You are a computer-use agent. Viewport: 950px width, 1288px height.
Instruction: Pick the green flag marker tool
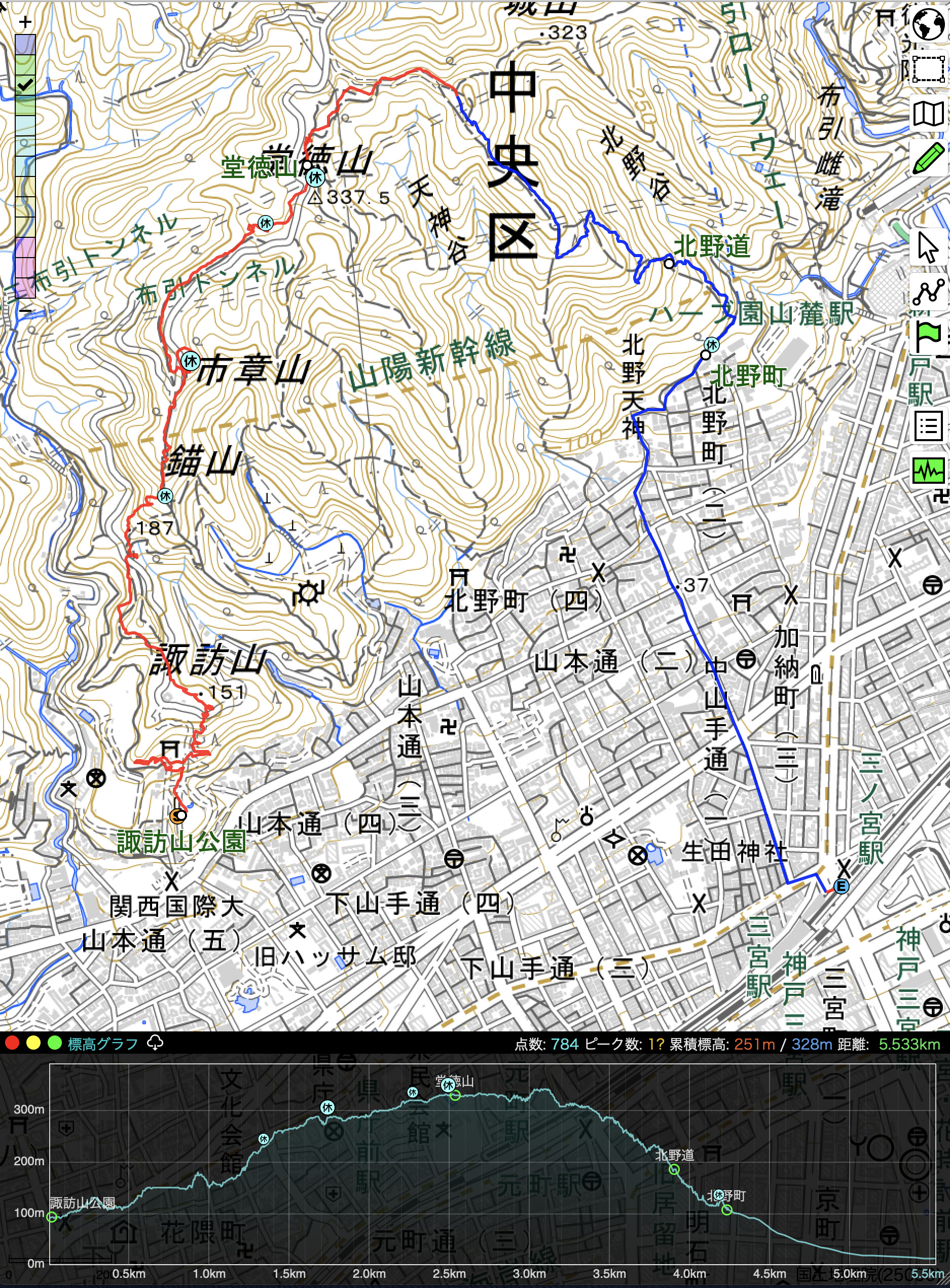click(928, 337)
